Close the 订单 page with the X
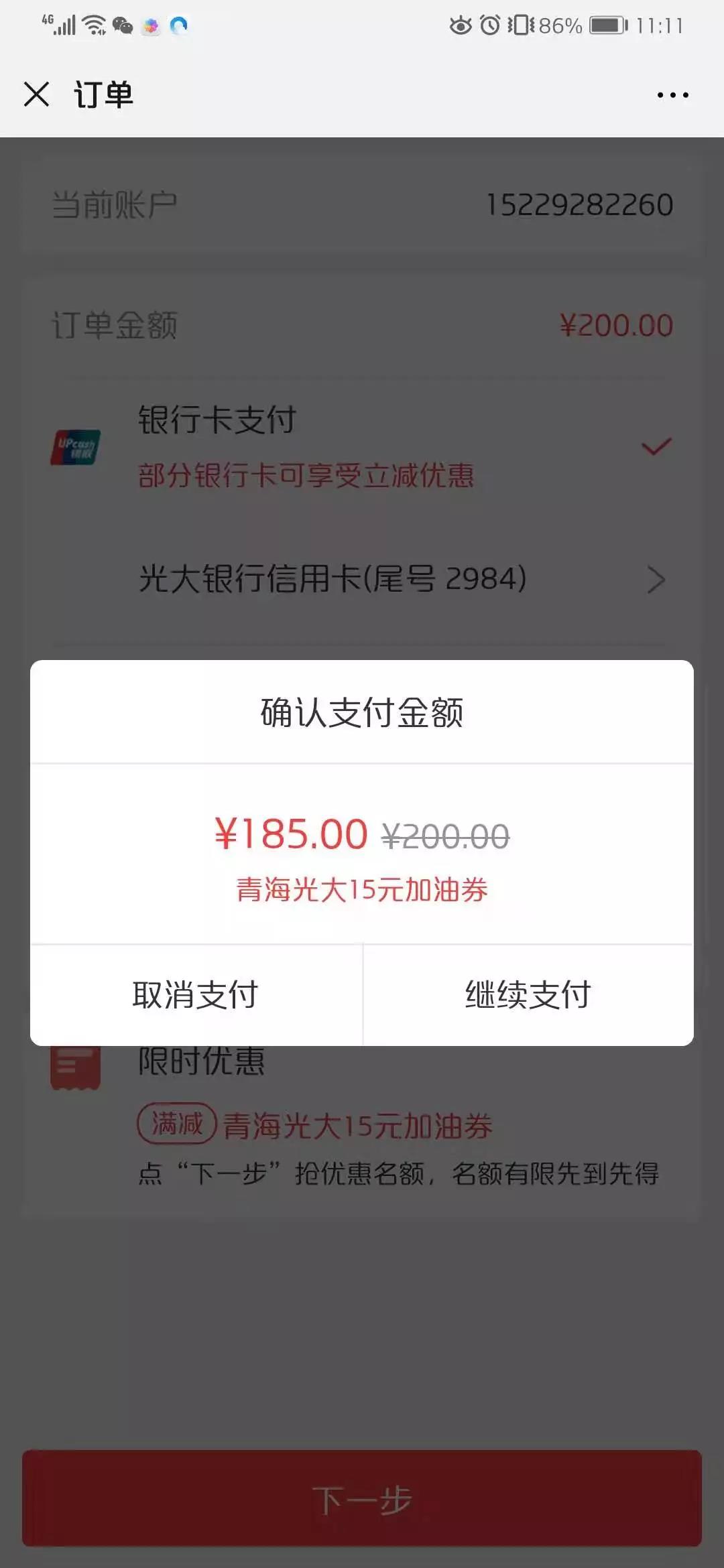 click(37, 94)
